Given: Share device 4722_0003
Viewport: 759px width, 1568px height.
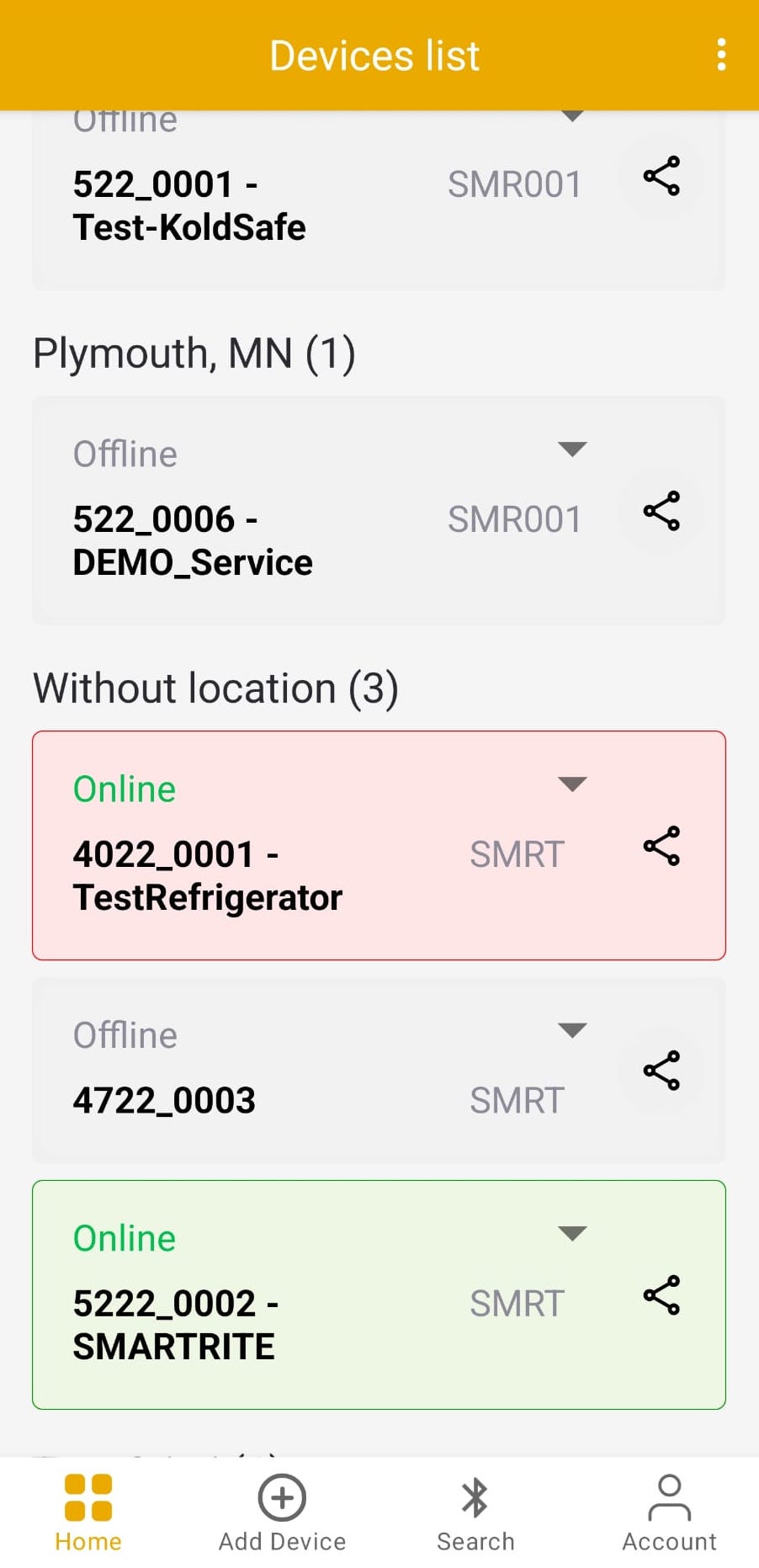Looking at the screenshot, I should 661,1071.
